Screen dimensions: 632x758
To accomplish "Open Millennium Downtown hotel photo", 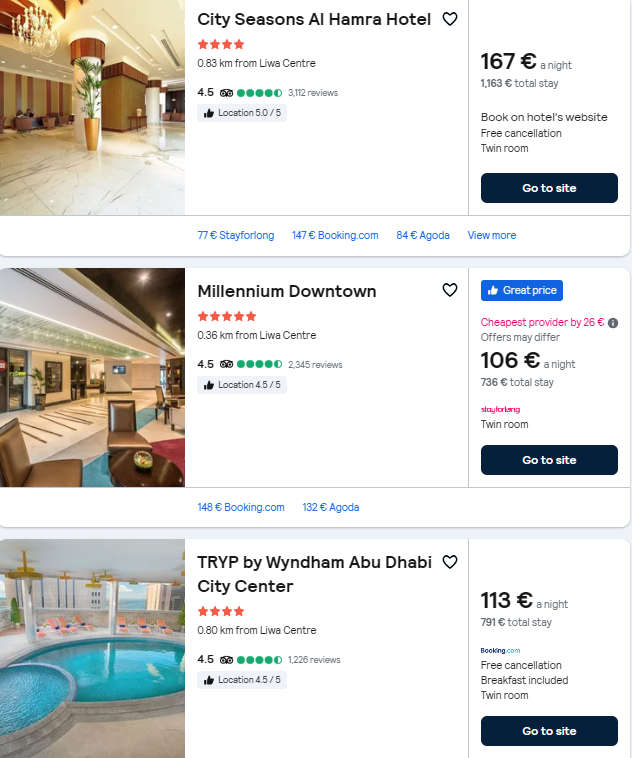I will point(92,378).
